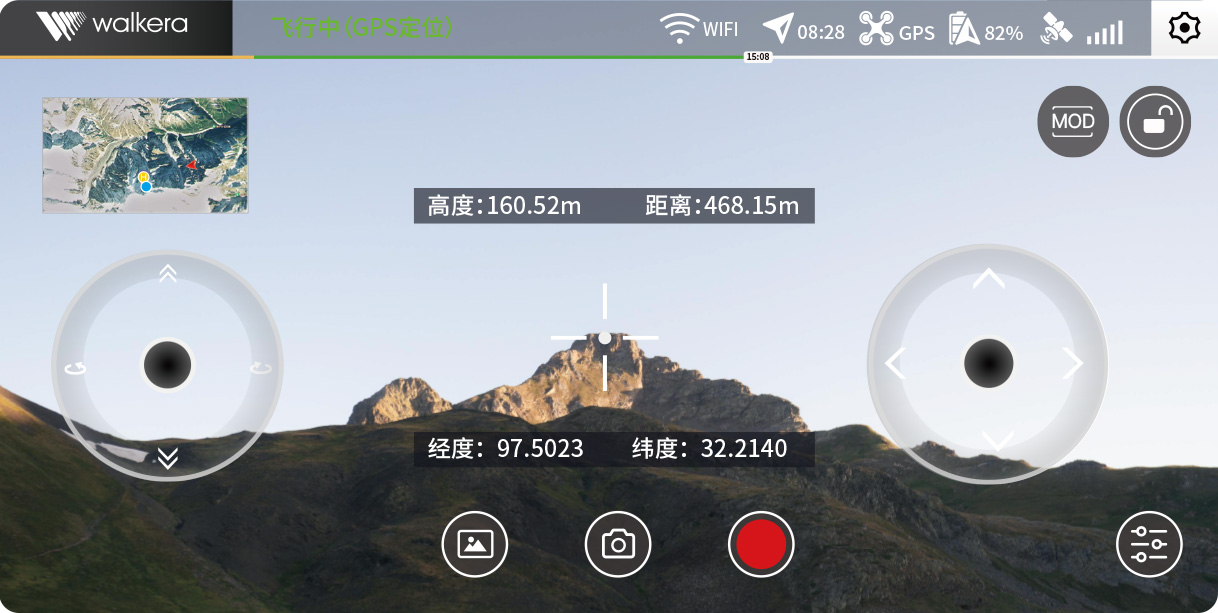Open the settings gear
The image size is (1218, 613).
tap(1184, 28)
